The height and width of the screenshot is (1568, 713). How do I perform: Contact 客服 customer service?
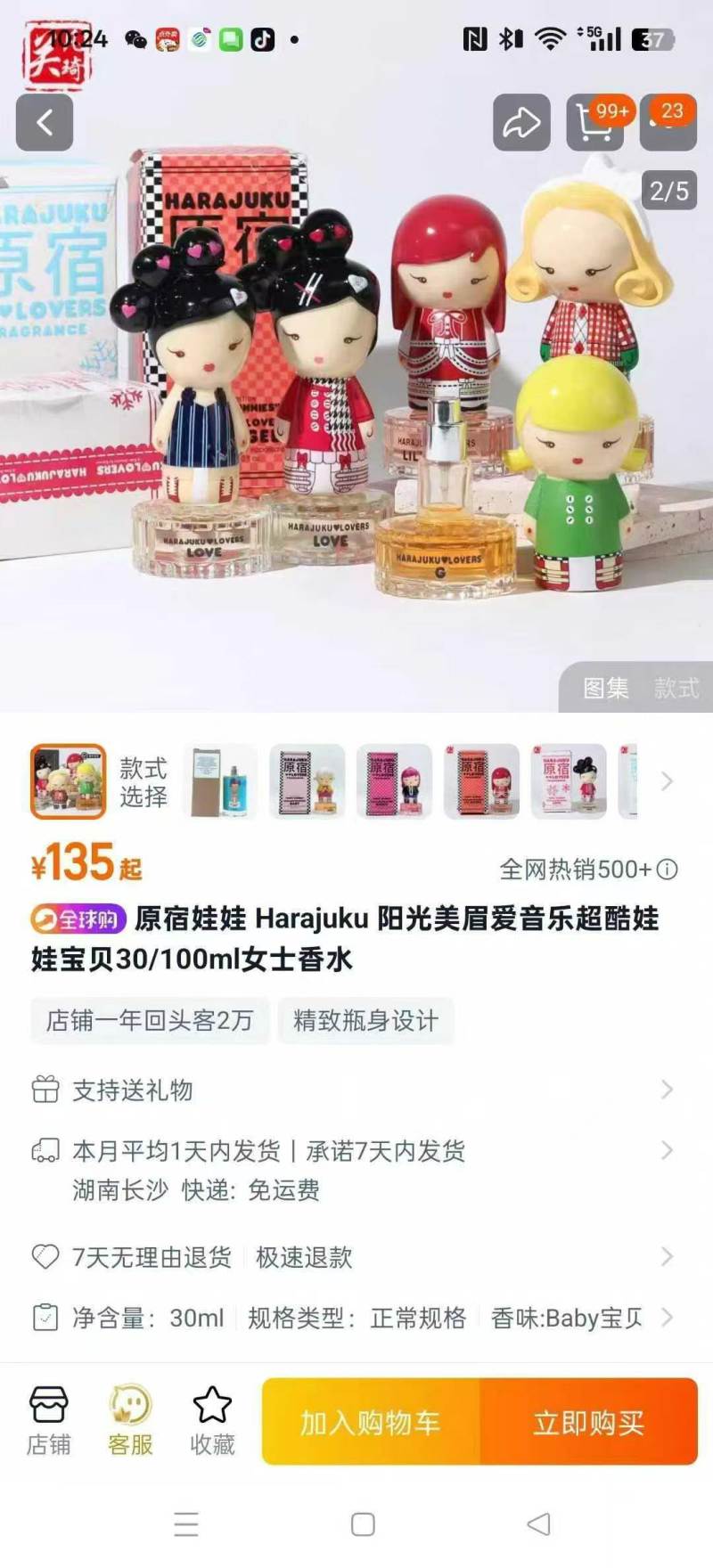tap(130, 1421)
